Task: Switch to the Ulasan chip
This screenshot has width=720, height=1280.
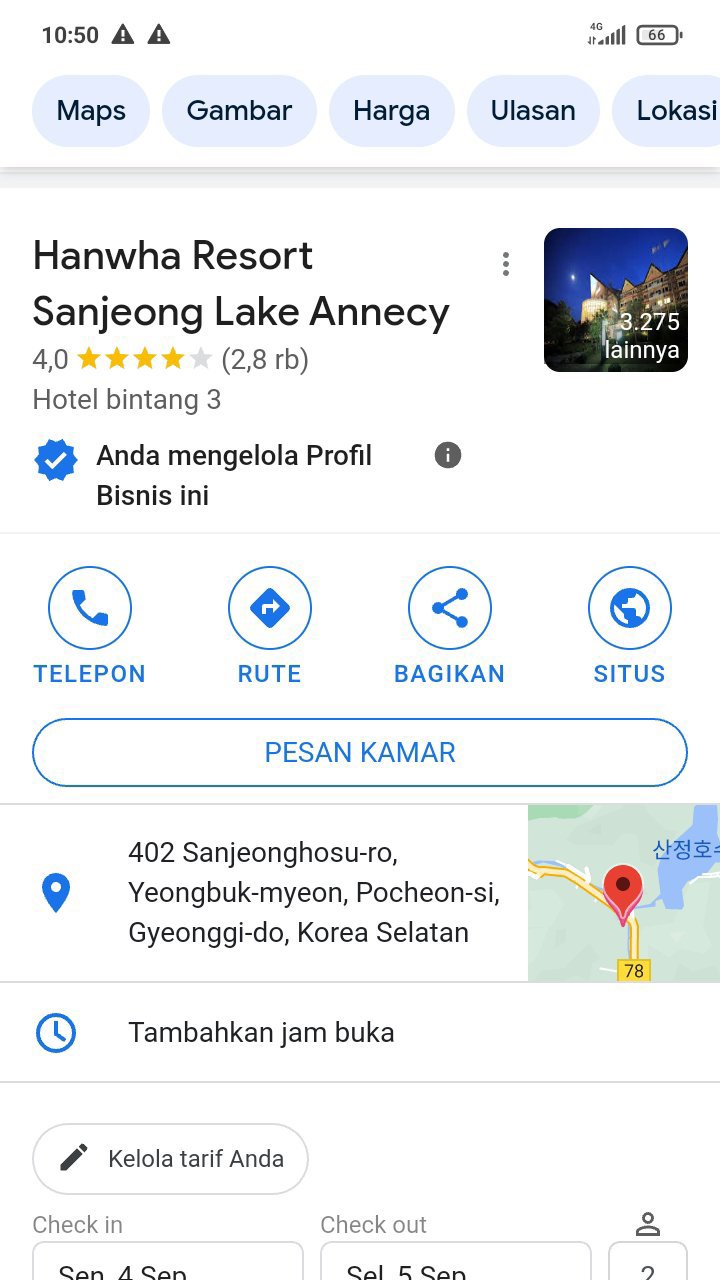Action: point(533,110)
